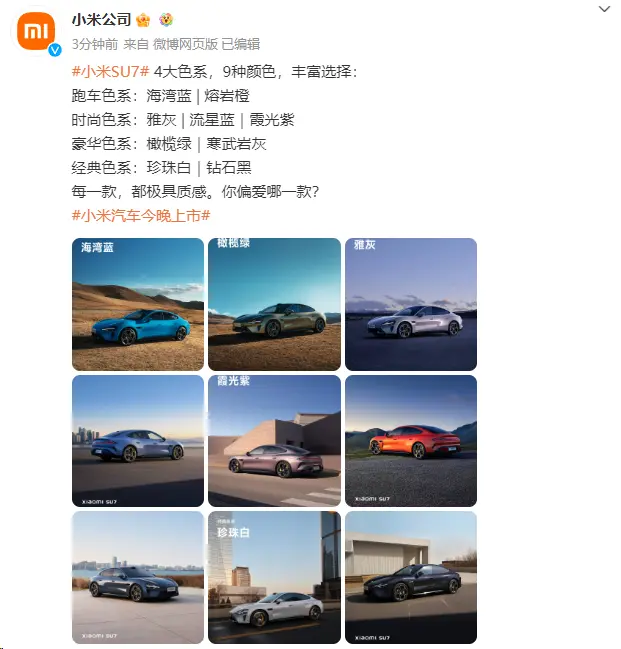
Task: Open the 橄榄绿 car photo
Action: (273, 304)
